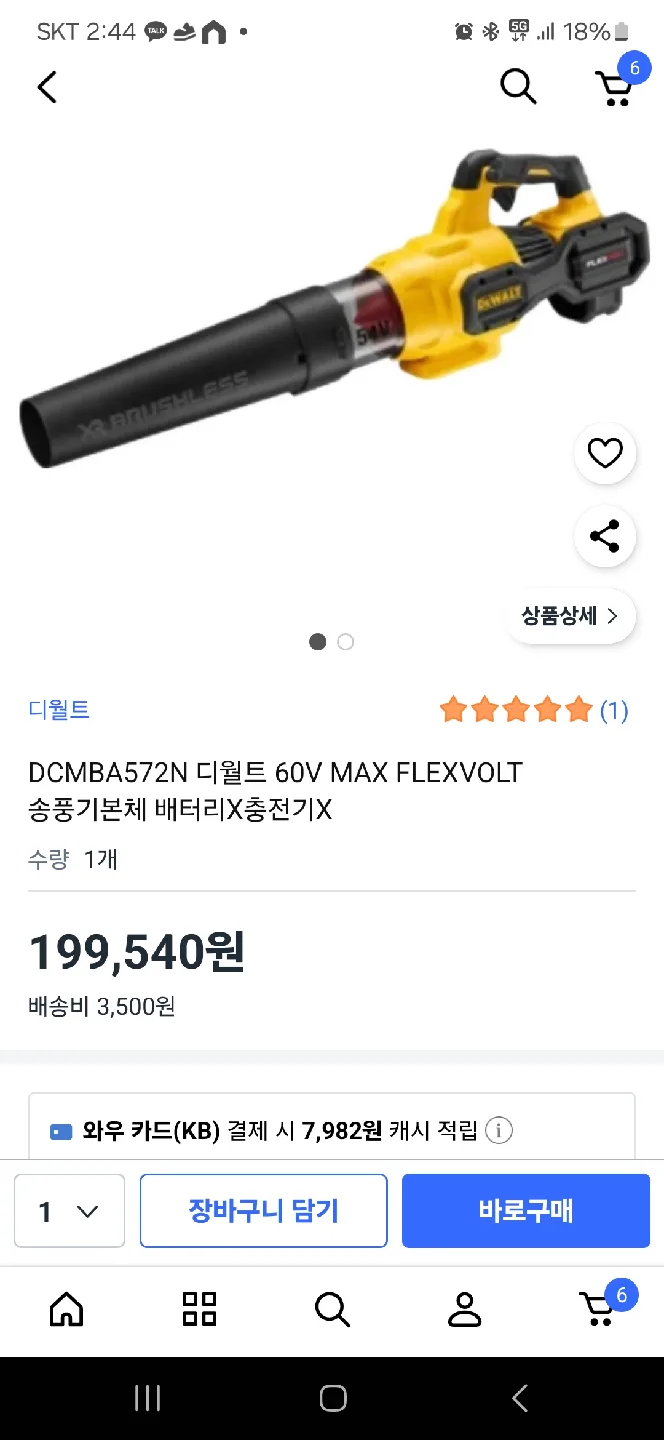664x1440 pixels.
Task: Add this blower to the wishlist heart
Action: pos(604,455)
